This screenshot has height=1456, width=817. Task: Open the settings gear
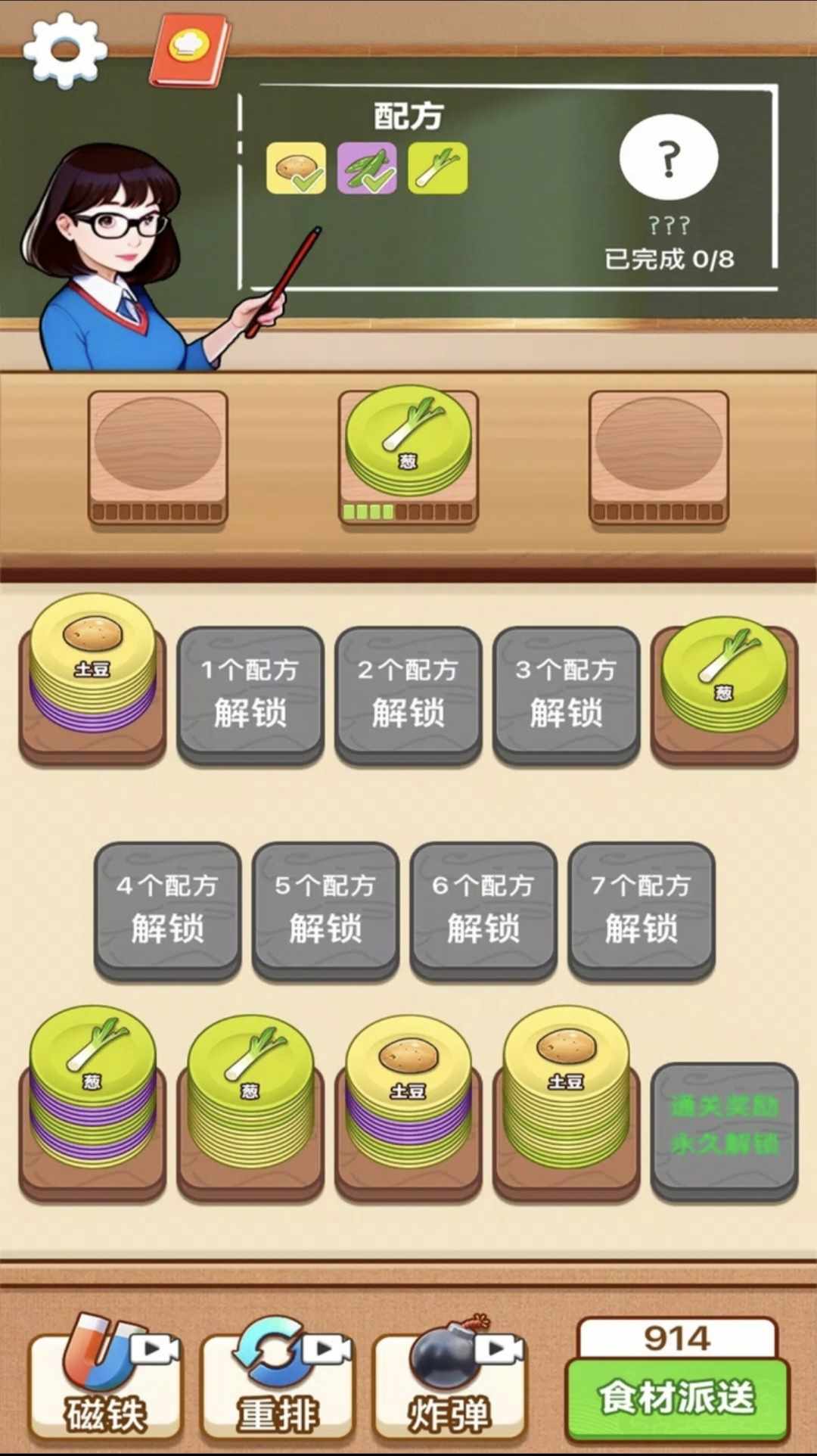[65, 49]
